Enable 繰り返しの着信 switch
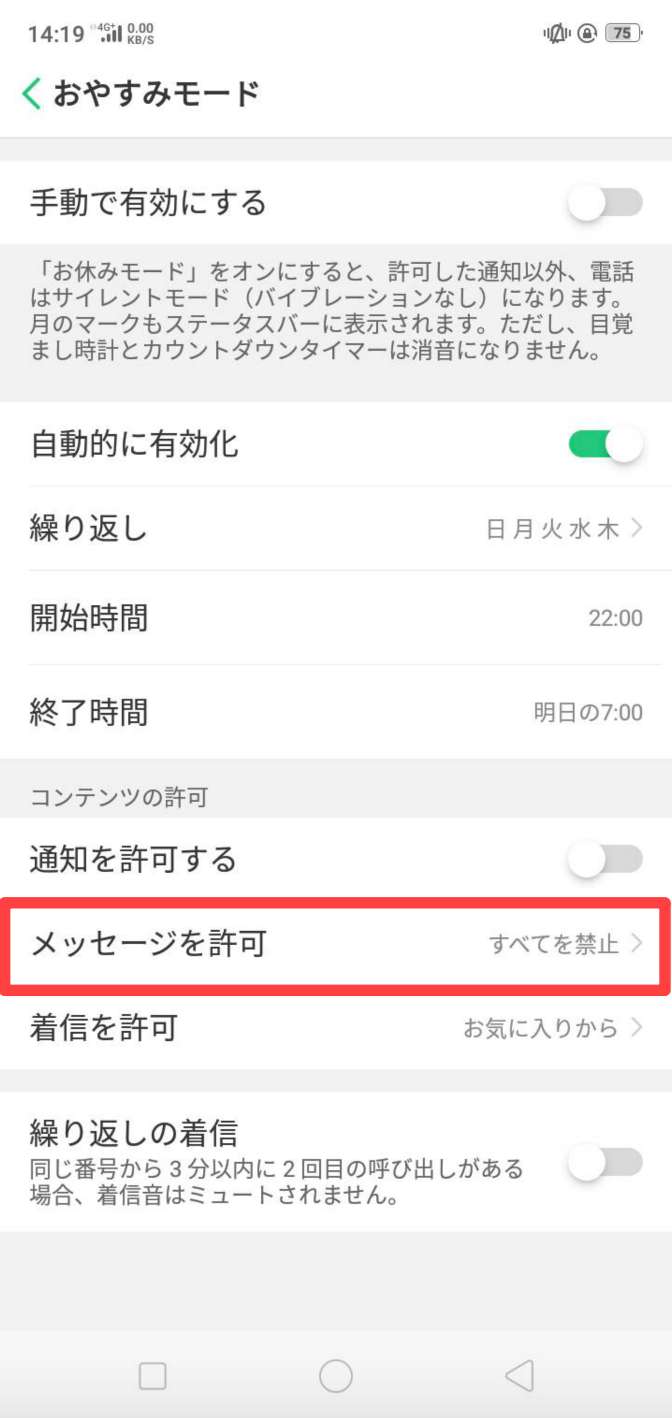 tap(605, 1162)
